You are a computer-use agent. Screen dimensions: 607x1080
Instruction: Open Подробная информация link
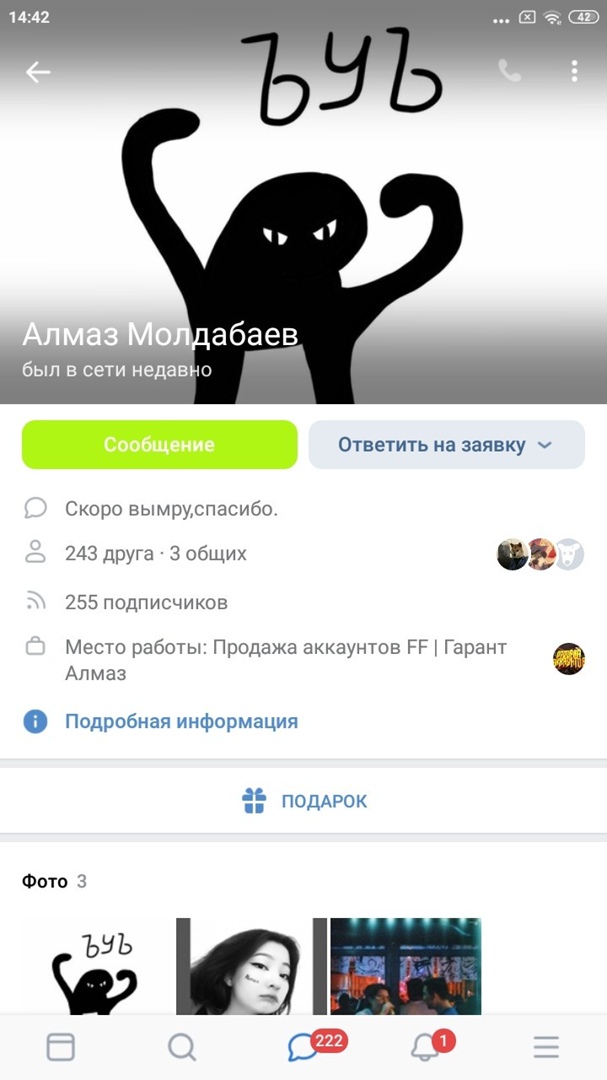coord(181,721)
